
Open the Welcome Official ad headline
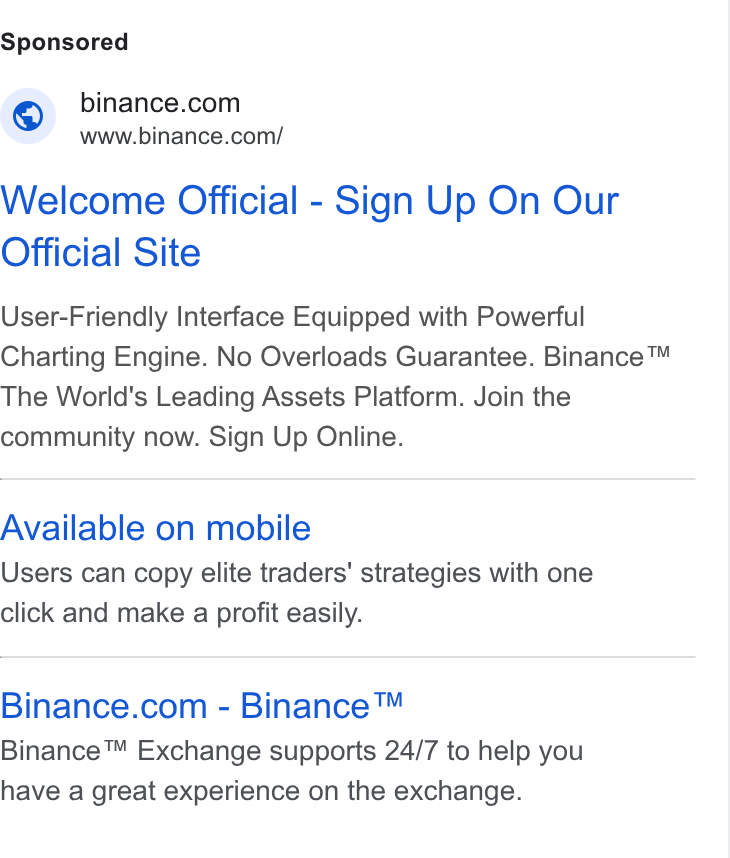click(x=310, y=226)
